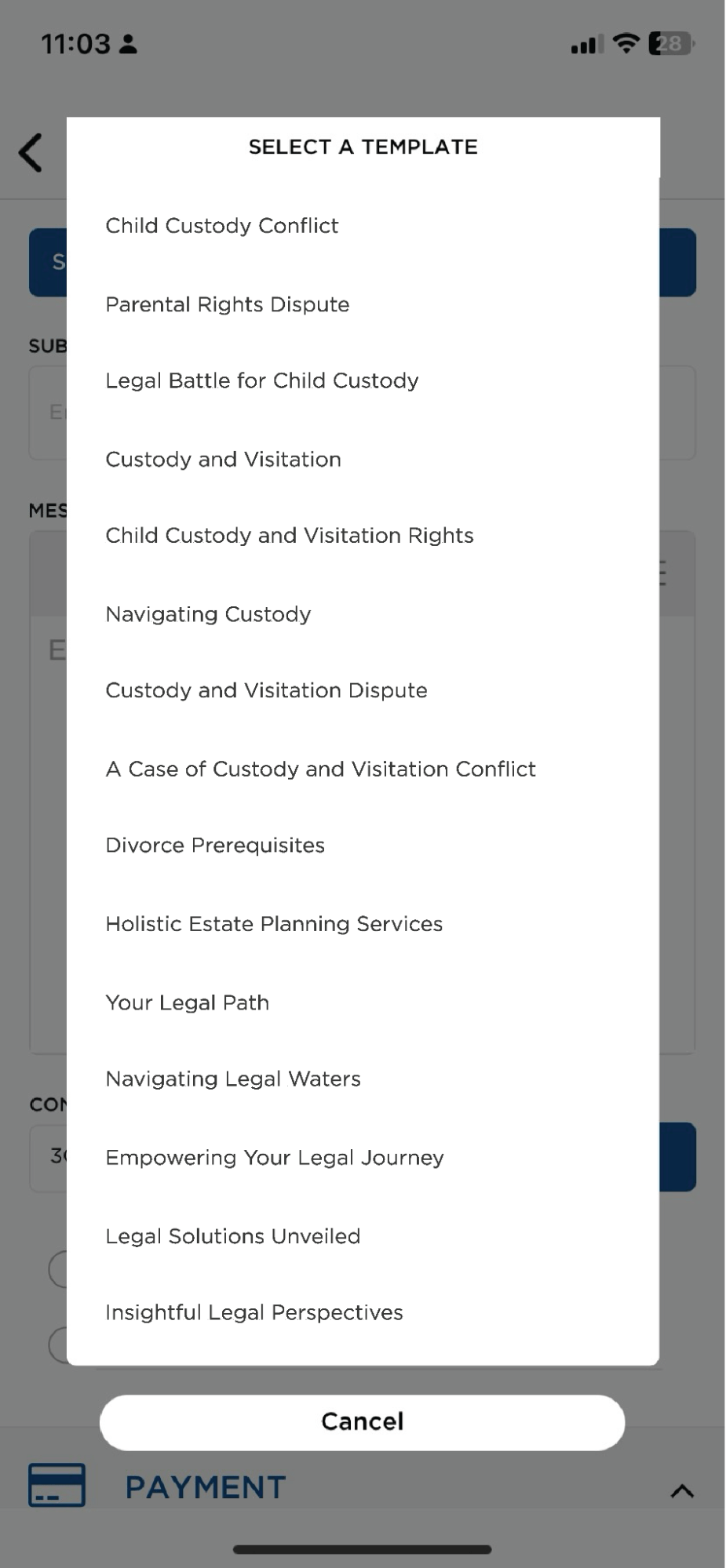Choose A Case of Custody and Visitation Conflict
This screenshot has width=726, height=1568.
click(x=321, y=769)
